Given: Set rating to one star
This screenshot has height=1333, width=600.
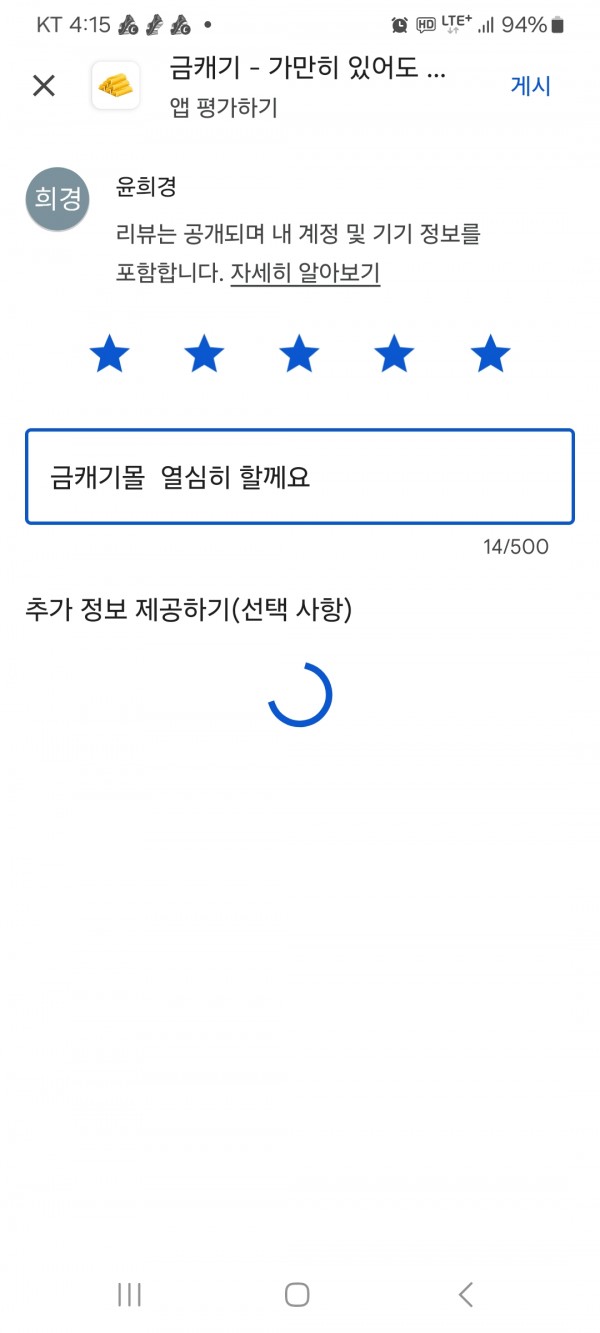Looking at the screenshot, I should (x=109, y=354).
